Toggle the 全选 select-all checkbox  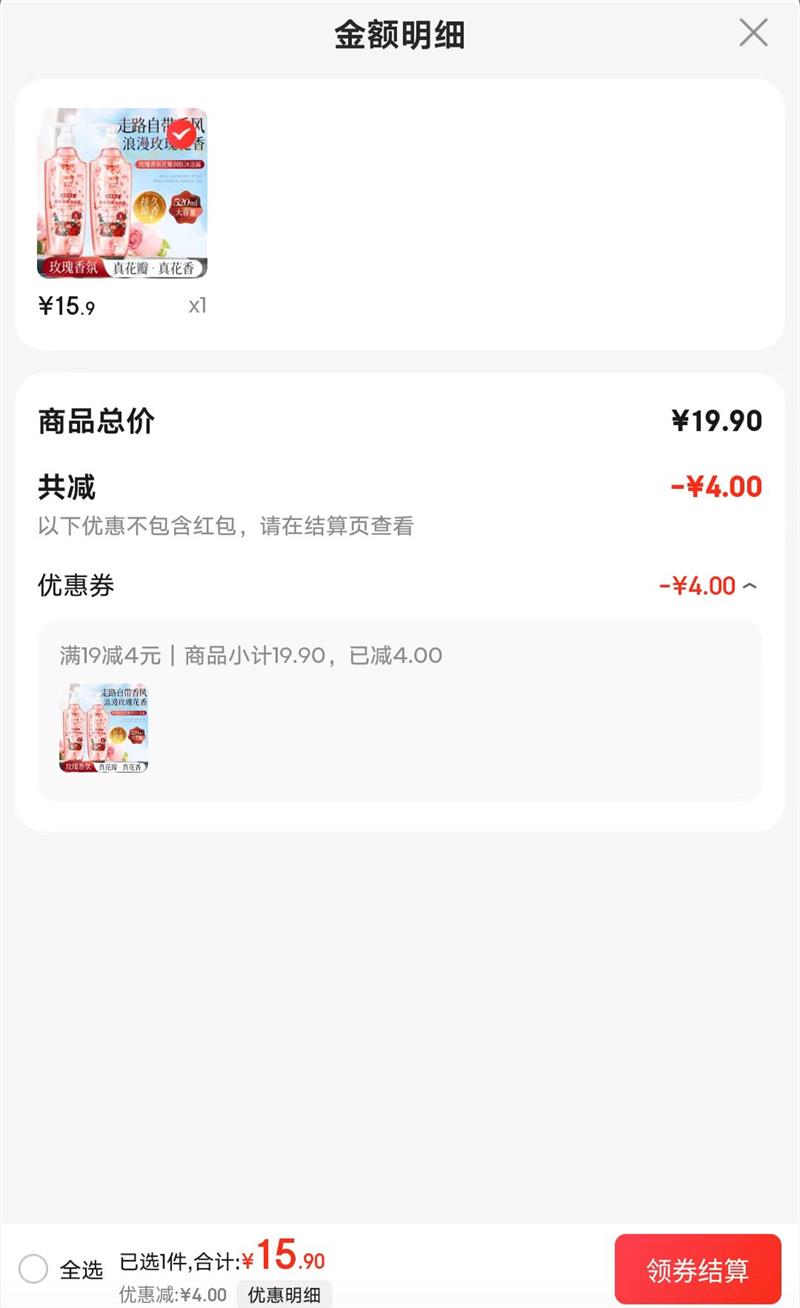34,1269
